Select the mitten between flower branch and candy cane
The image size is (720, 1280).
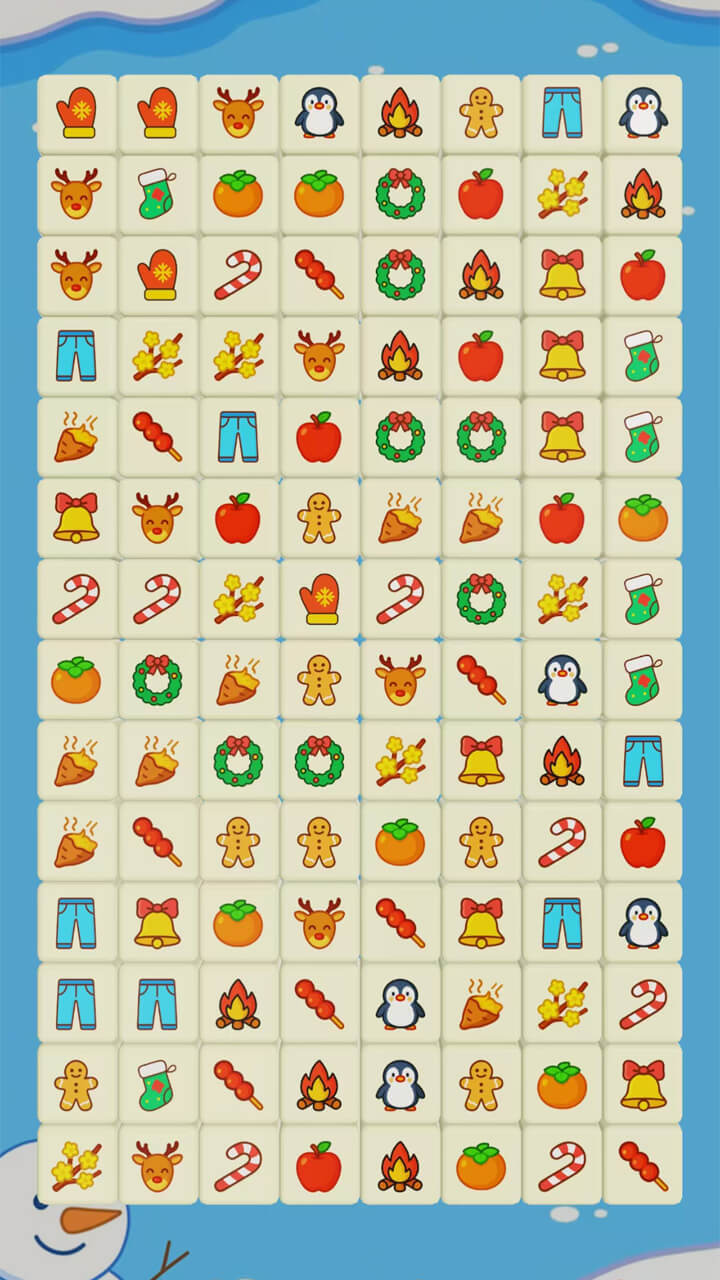[x=319, y=598]
